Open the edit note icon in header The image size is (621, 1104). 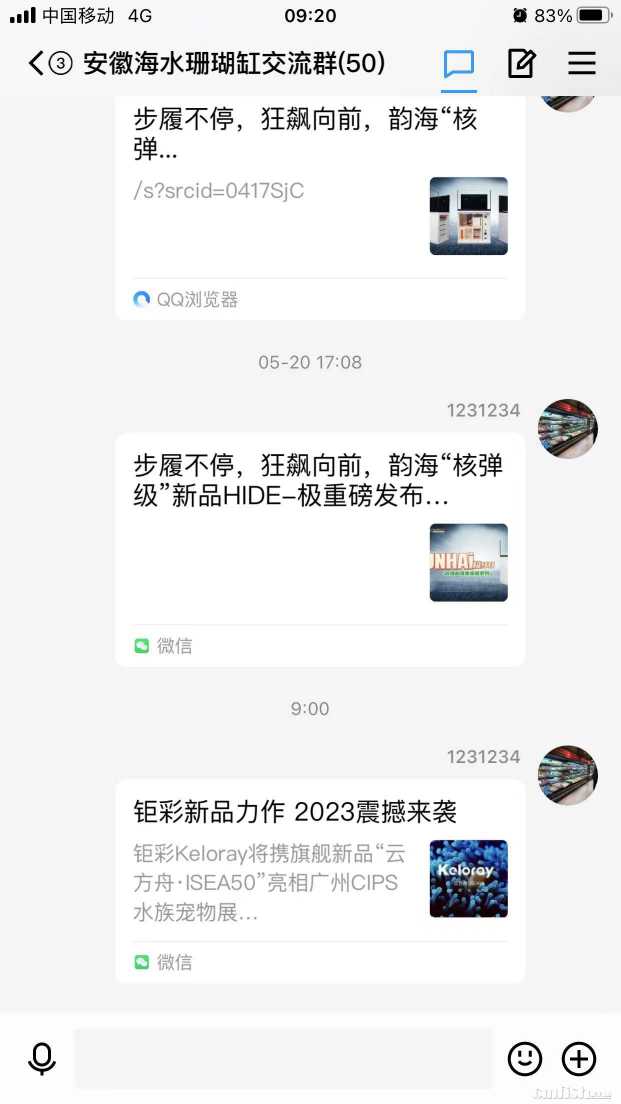coord(521,64)
